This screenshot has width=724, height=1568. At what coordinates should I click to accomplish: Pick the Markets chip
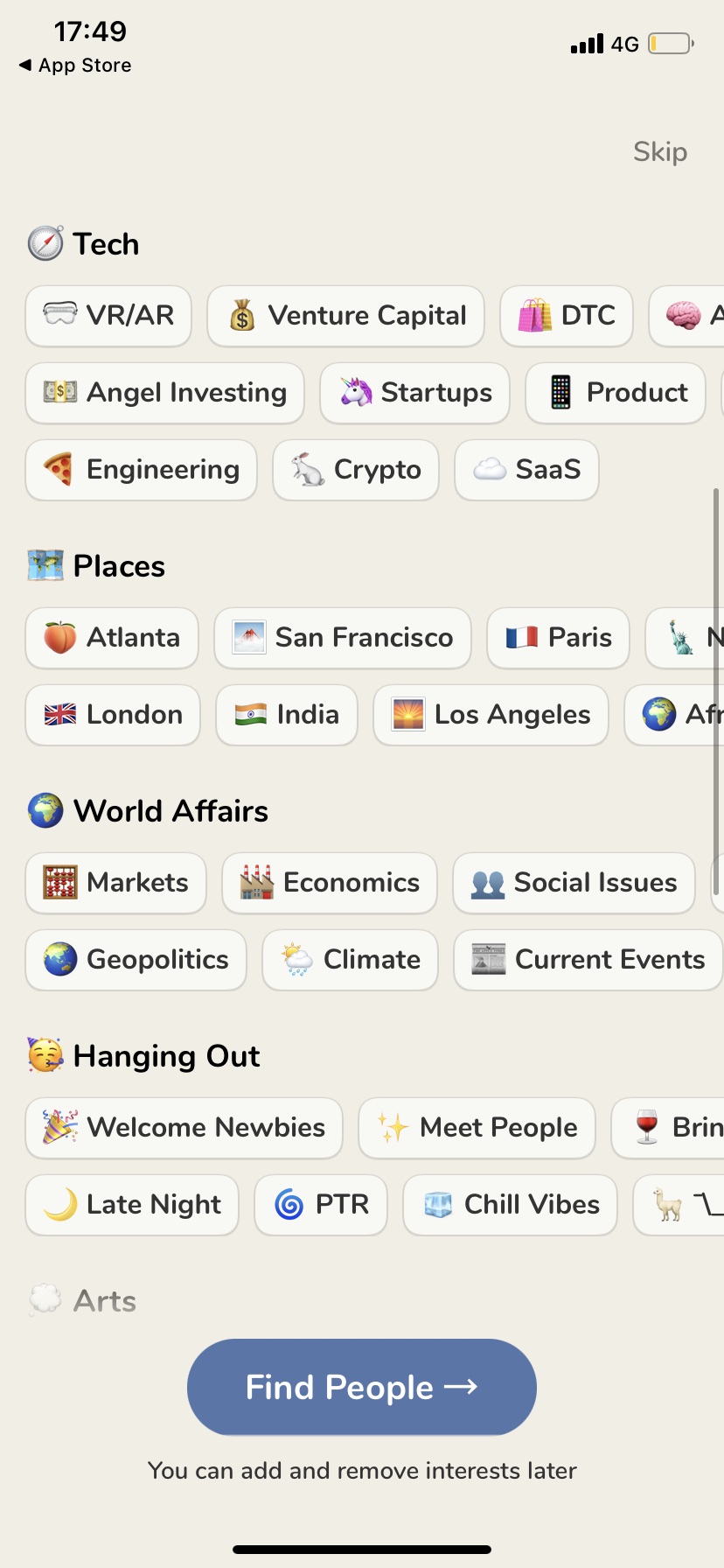115,883
